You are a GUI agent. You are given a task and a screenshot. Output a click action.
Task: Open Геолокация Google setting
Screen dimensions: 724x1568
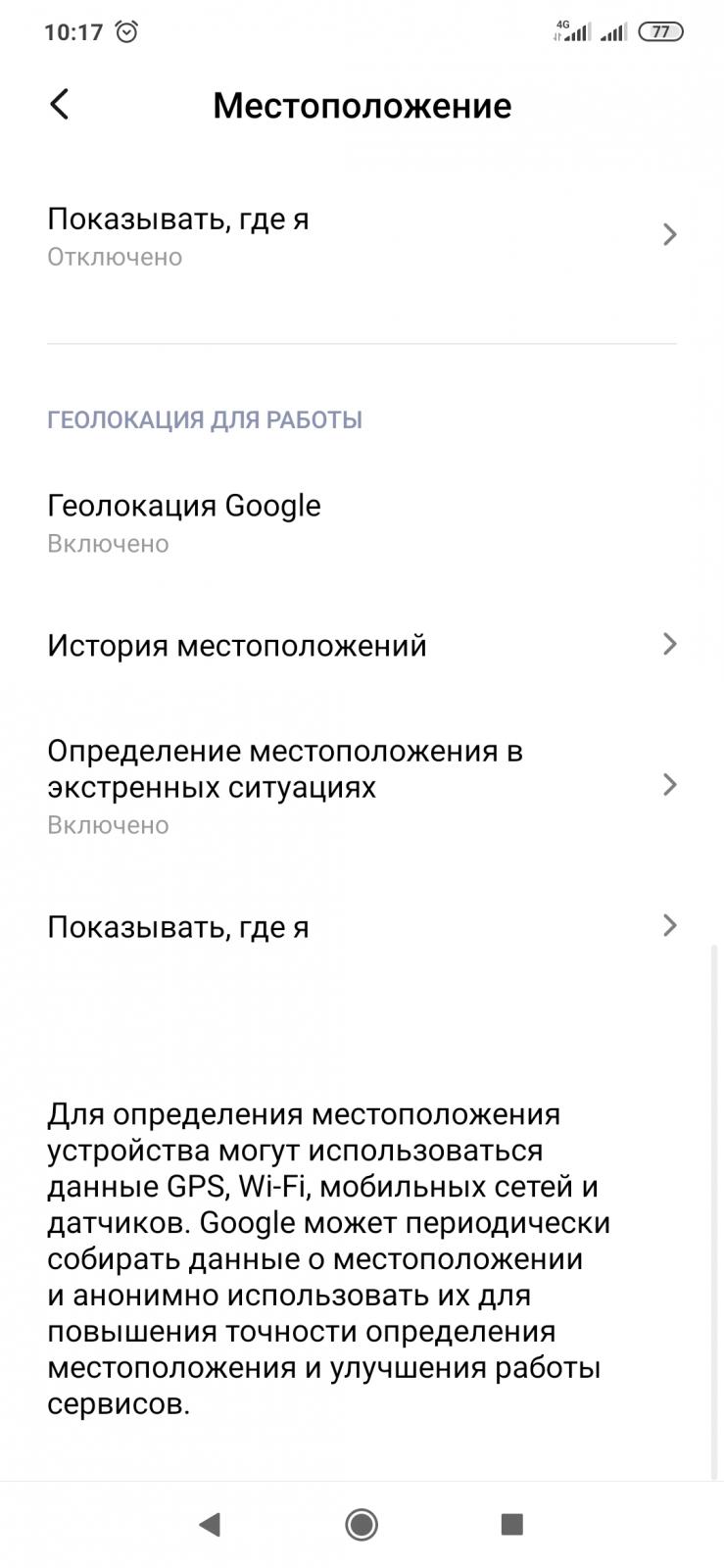pos(362,522)
